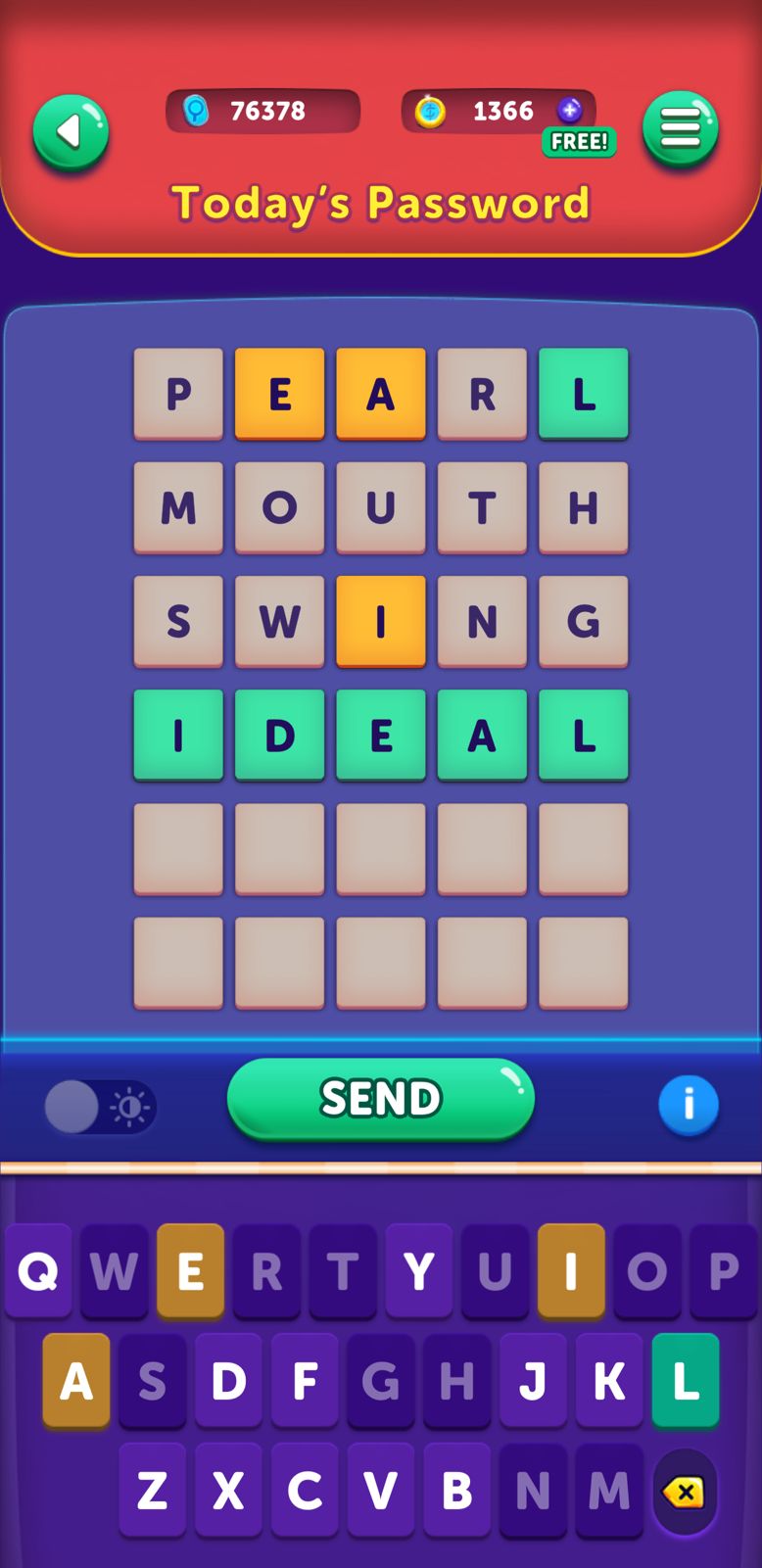Open the green hamburger menu
The height and width of the screenshot is (1568, 762).
(x=681, y=128)
